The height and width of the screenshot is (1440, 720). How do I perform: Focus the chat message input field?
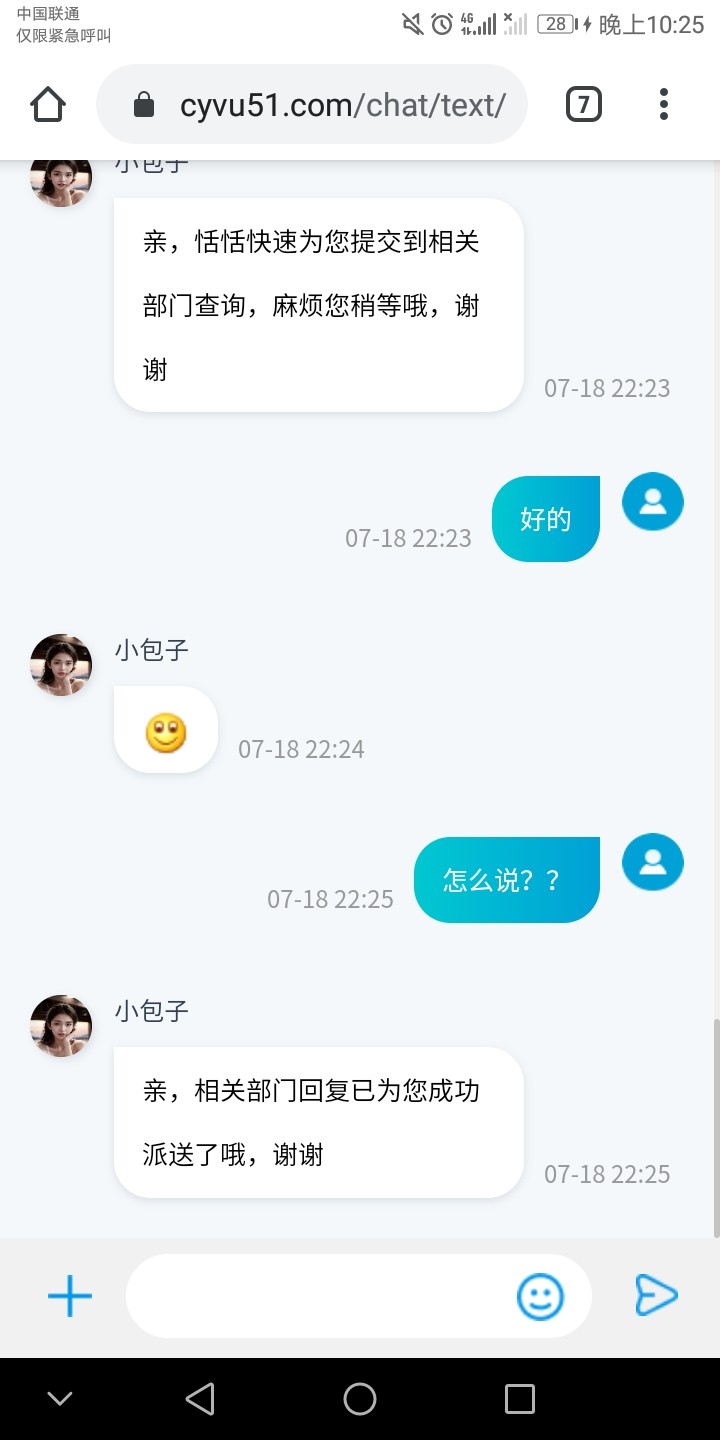pyautogui.click(x=320, y=1296)
